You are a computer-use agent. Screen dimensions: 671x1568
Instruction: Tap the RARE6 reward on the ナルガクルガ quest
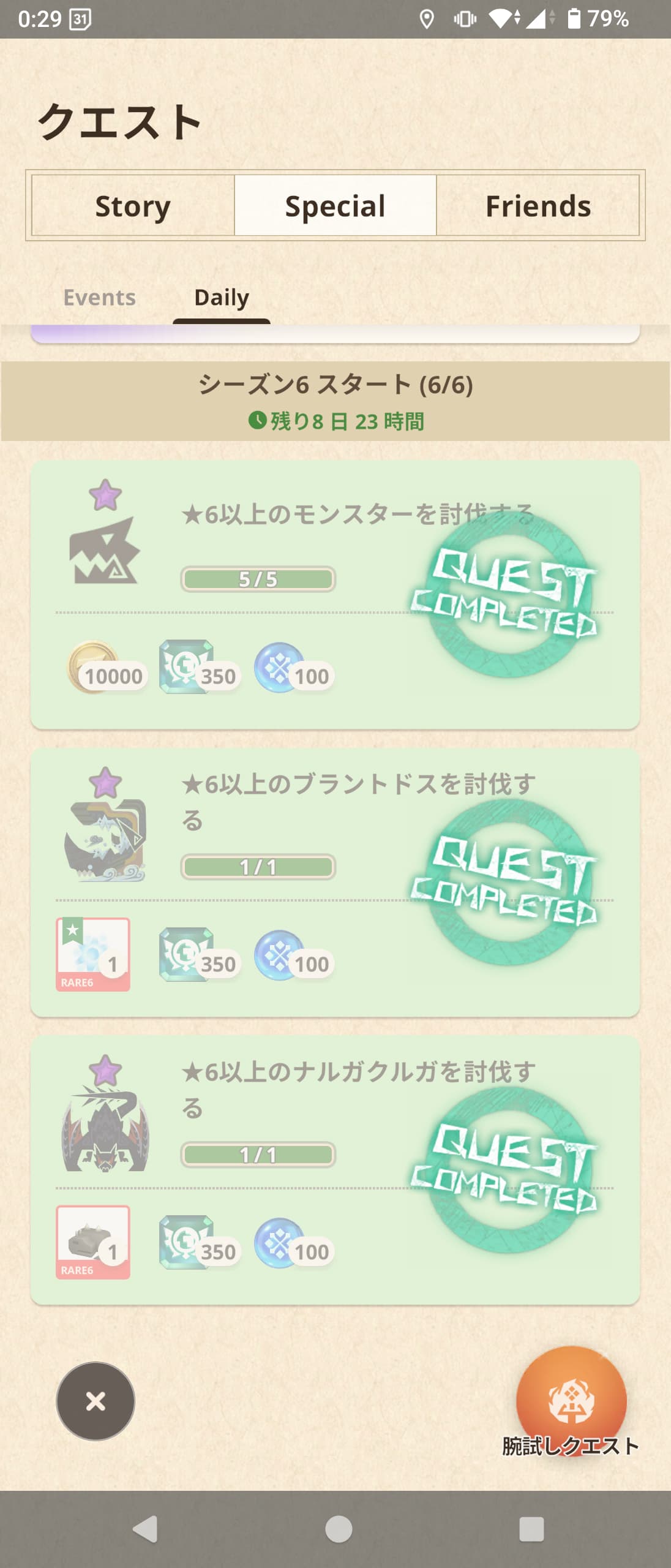(93, 1242)
